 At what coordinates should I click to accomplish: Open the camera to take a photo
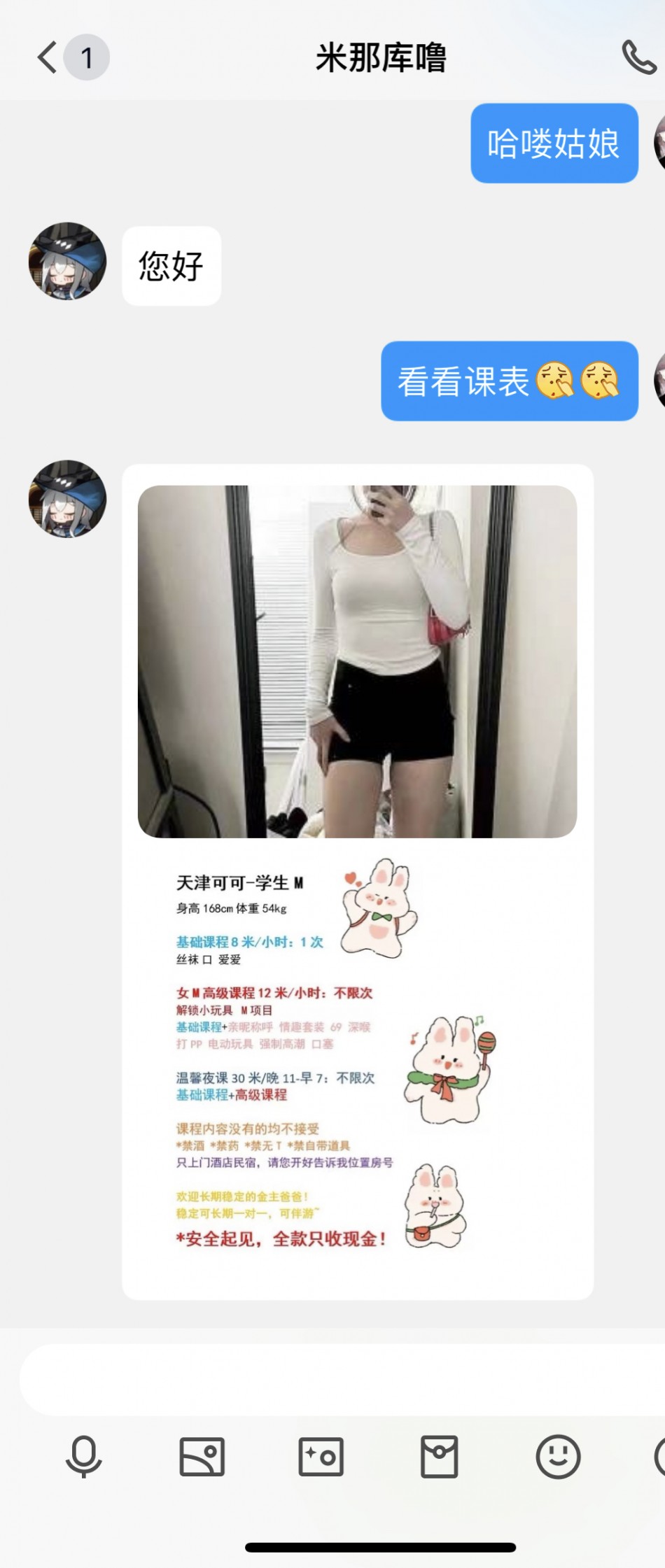click(321, 1456)
